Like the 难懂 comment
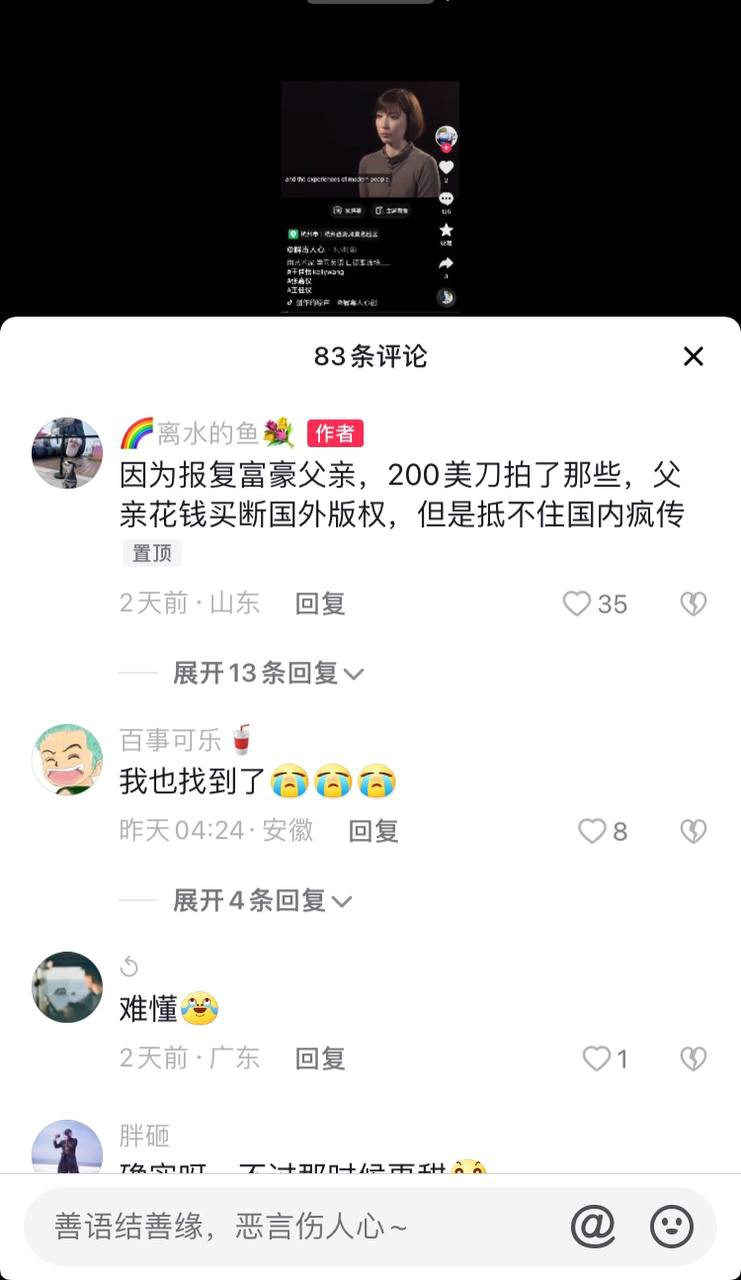This screenshot has height=1280, width=741. (x=597, y=1058)
